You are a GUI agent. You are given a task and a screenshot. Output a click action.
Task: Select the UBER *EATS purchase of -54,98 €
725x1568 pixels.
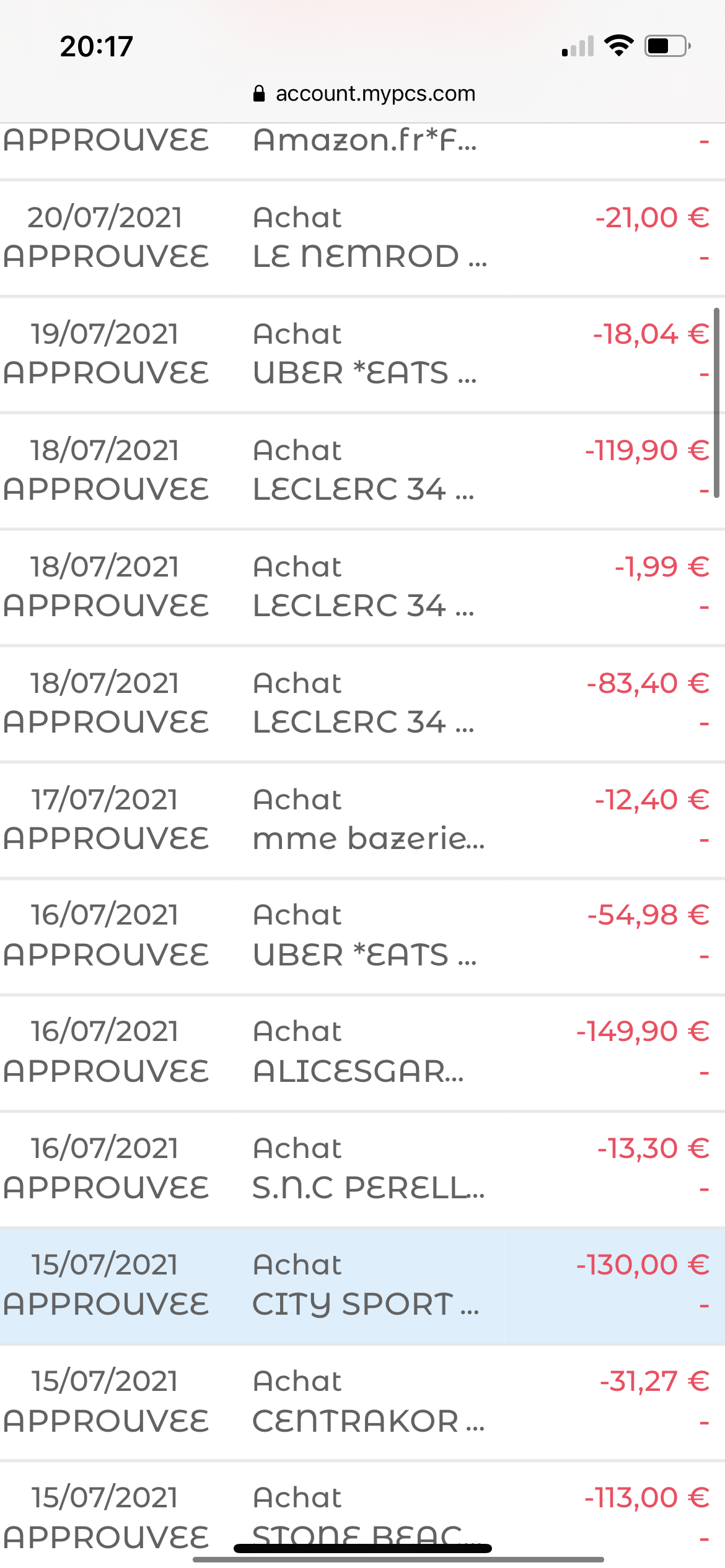point(364,935)
